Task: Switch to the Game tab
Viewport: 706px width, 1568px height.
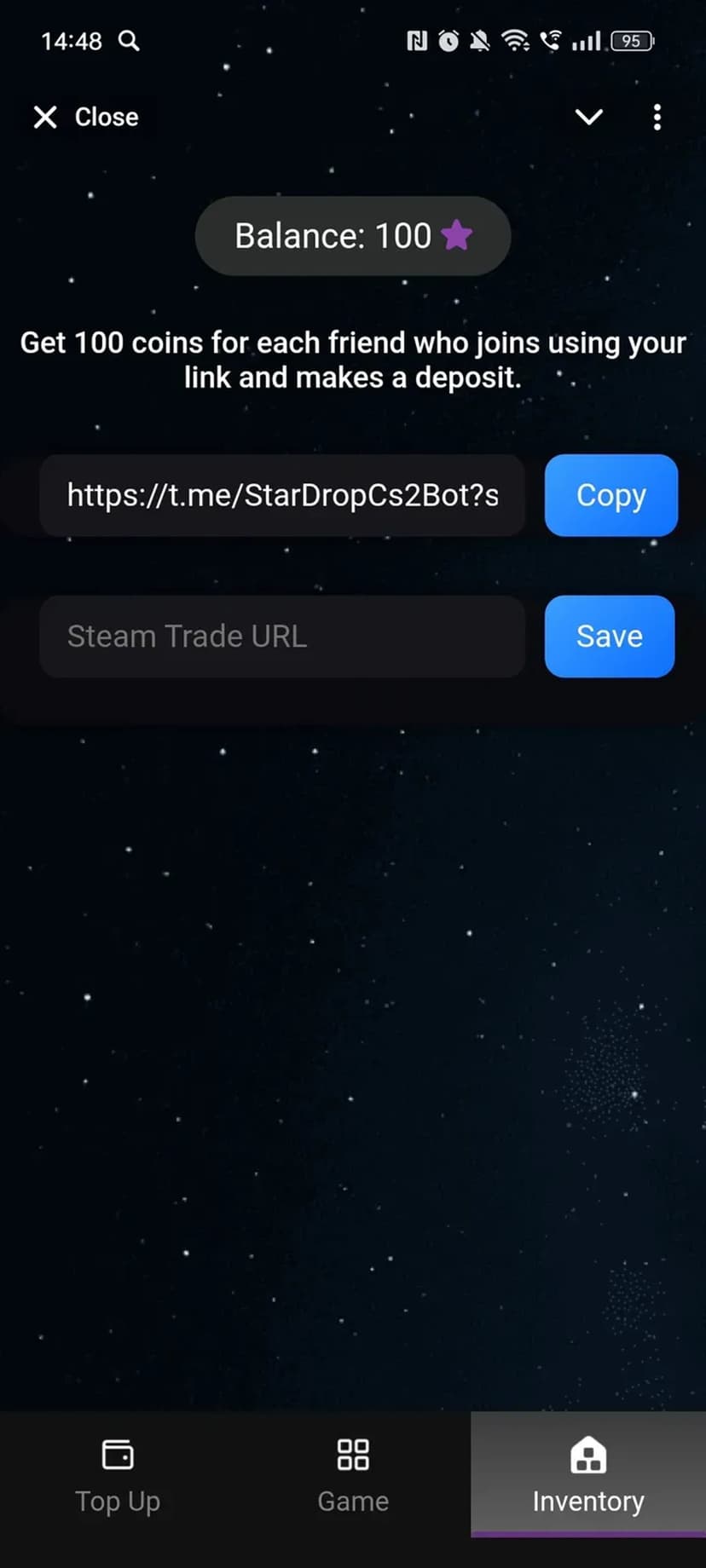Action: [x=353, y=1476]
